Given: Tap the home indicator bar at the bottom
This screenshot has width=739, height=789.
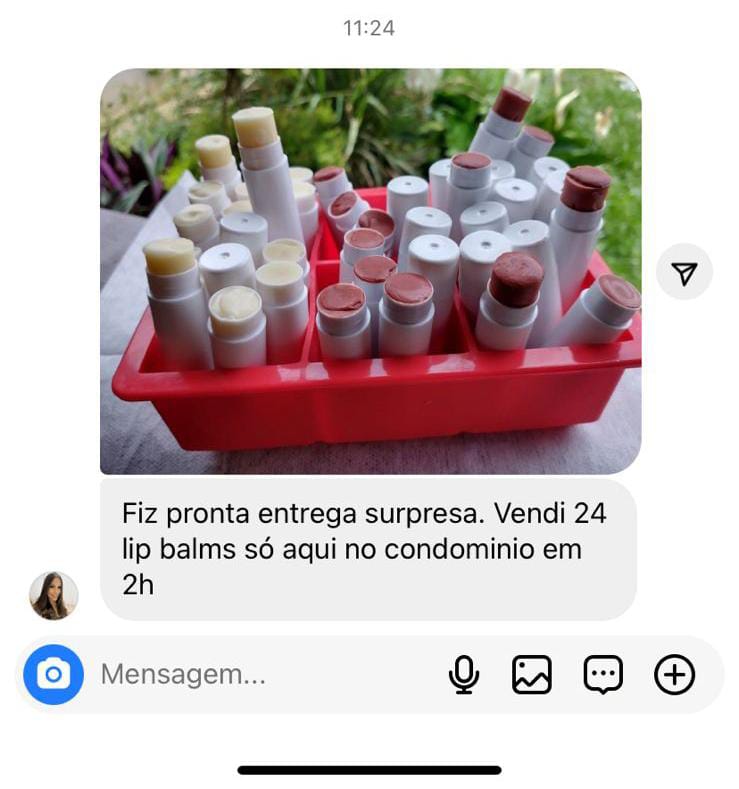Looking at the screenshot, I should (x=369, y=769).
